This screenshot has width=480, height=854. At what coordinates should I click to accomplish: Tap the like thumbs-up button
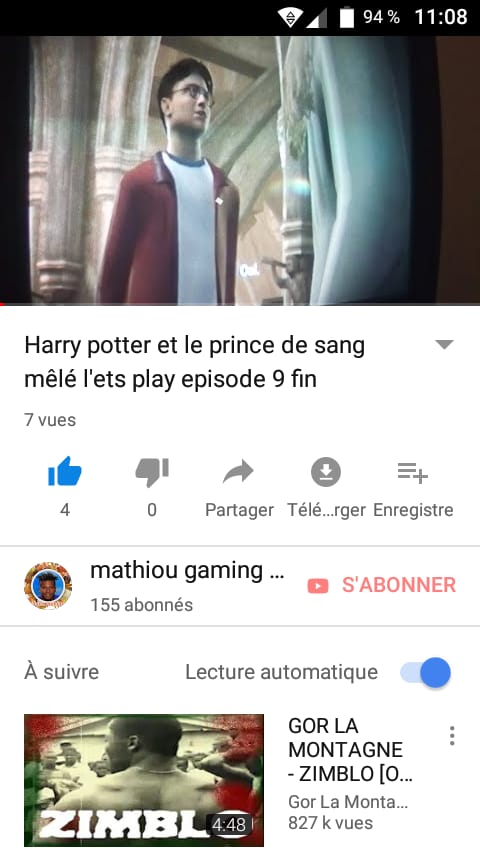65,472
